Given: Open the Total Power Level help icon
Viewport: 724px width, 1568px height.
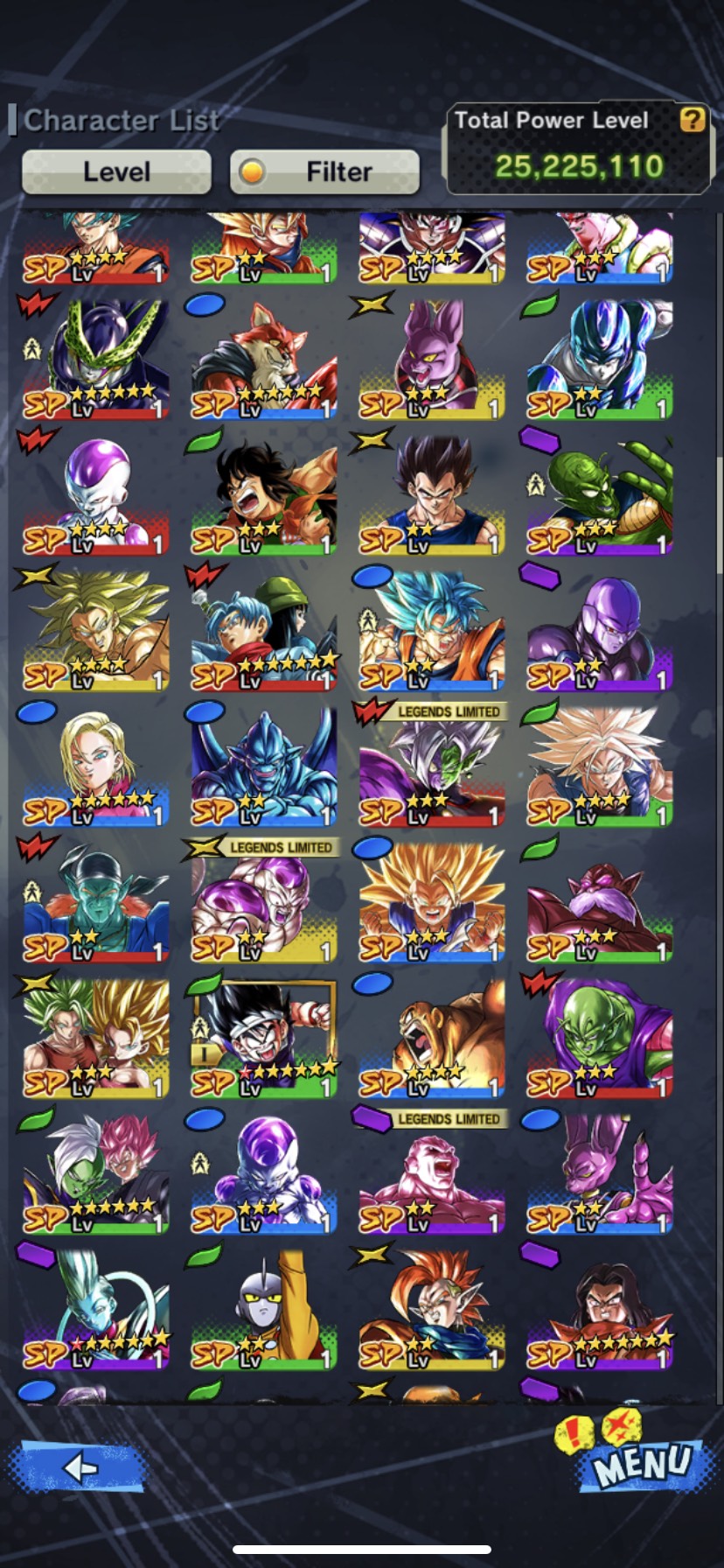Looking at the screenshot, I should pyautogui.click(x=693, y=120).
